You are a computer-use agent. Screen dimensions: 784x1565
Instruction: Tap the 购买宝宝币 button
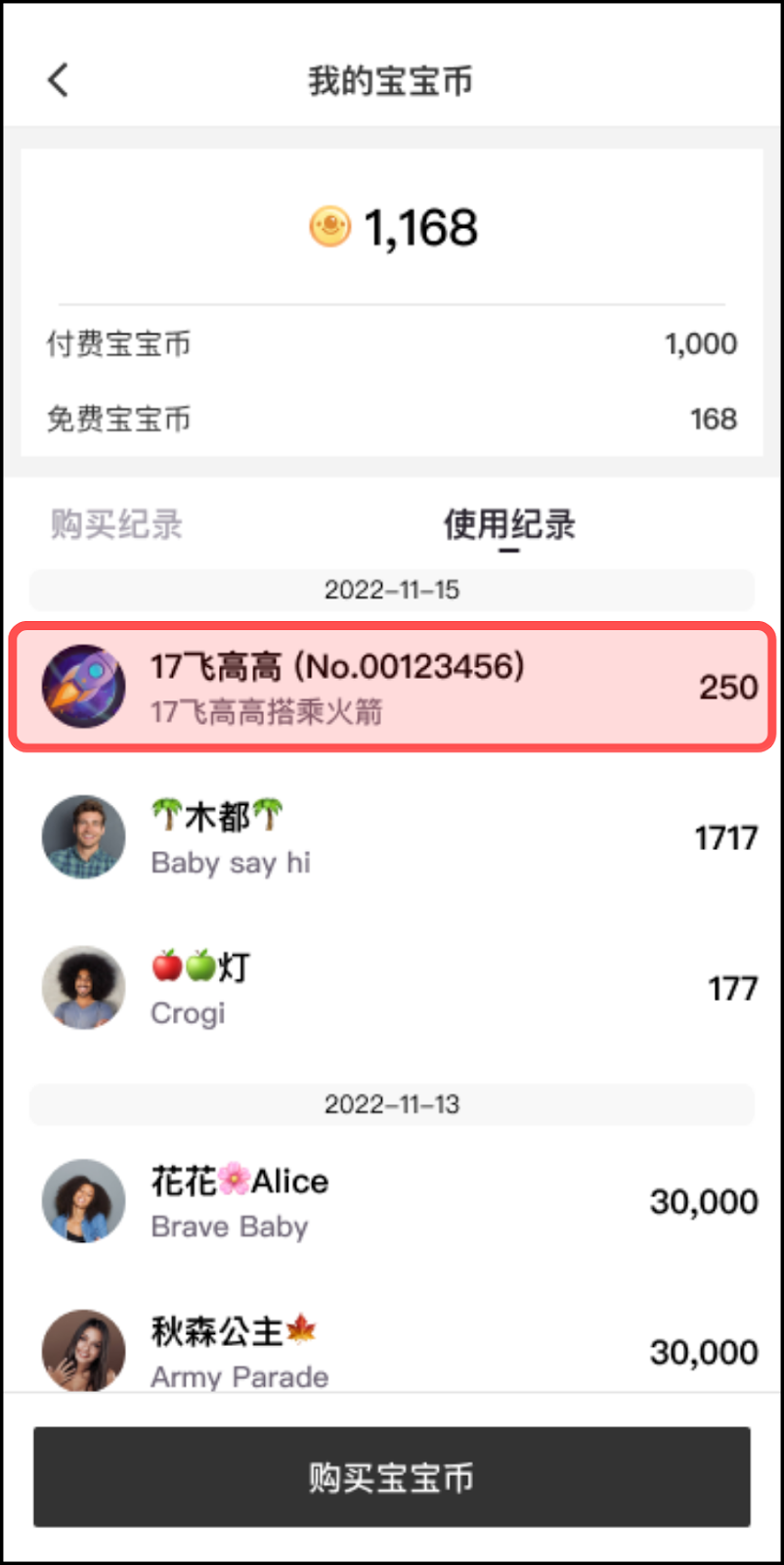[x=392, y=1477]
